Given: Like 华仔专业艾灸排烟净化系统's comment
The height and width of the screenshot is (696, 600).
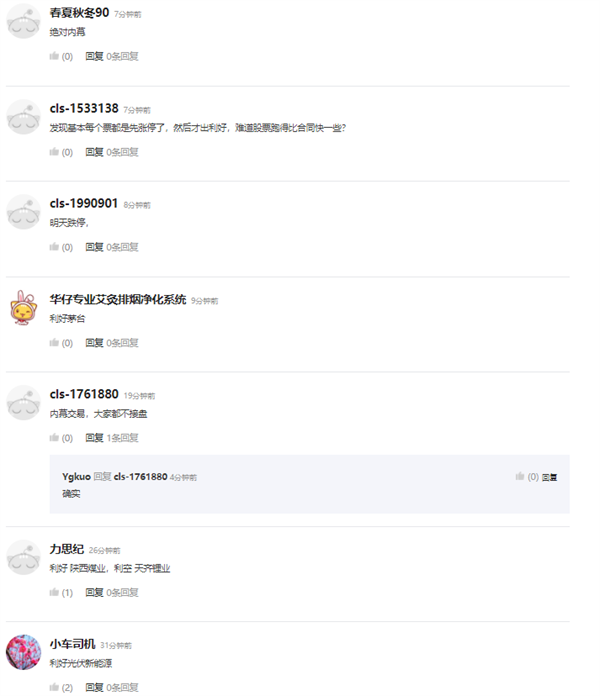Looking at the screenshot, I should (55, 343).
